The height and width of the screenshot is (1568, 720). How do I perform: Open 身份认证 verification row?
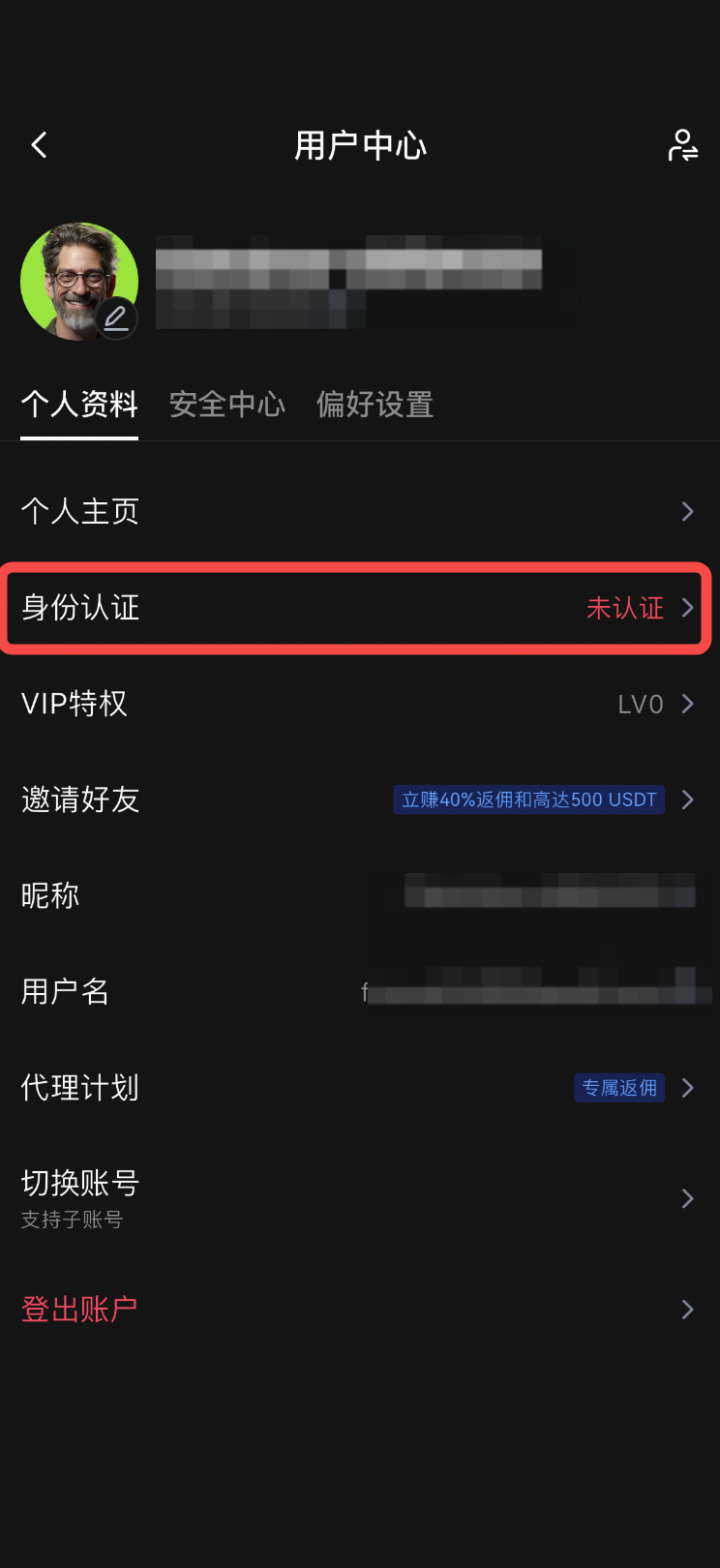tap(358, 608)
